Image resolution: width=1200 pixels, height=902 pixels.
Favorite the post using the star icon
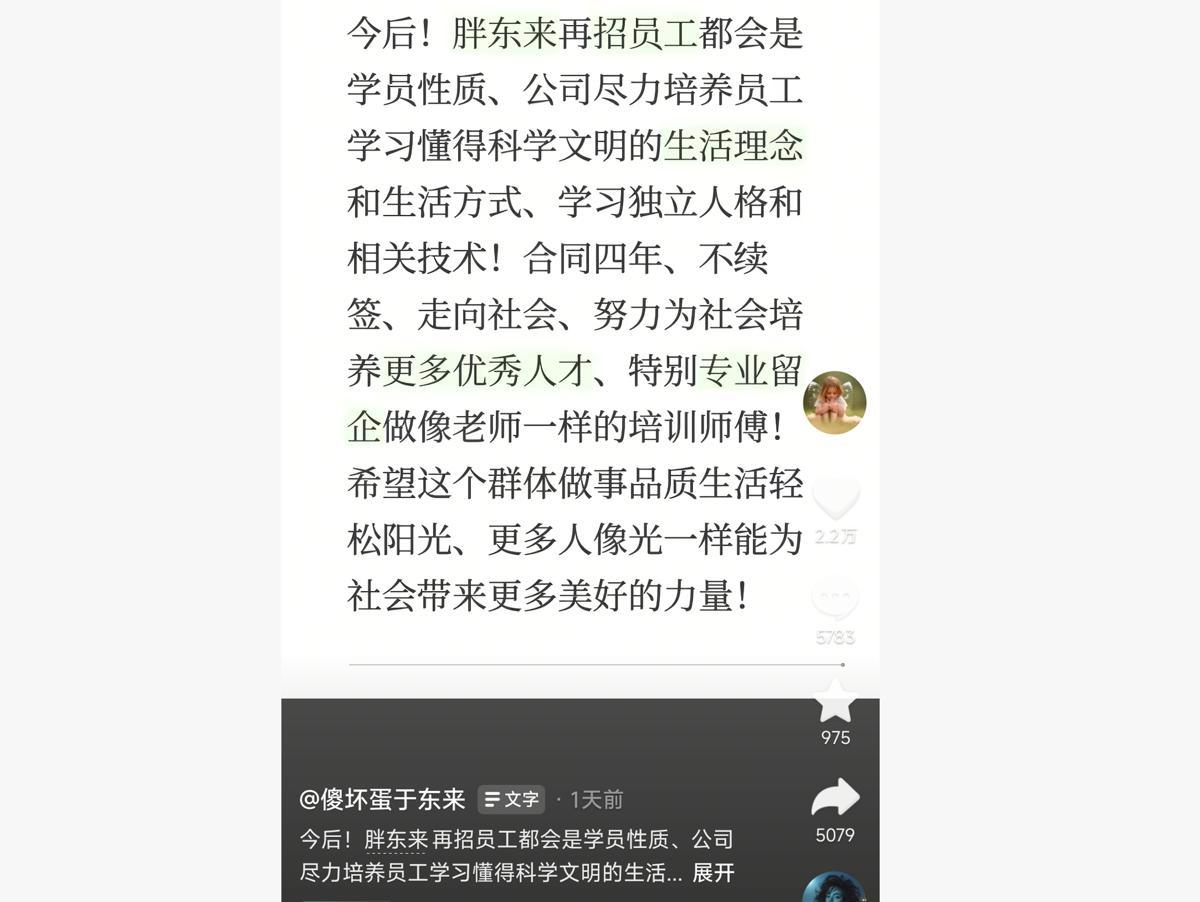click(x=835, y=700)
